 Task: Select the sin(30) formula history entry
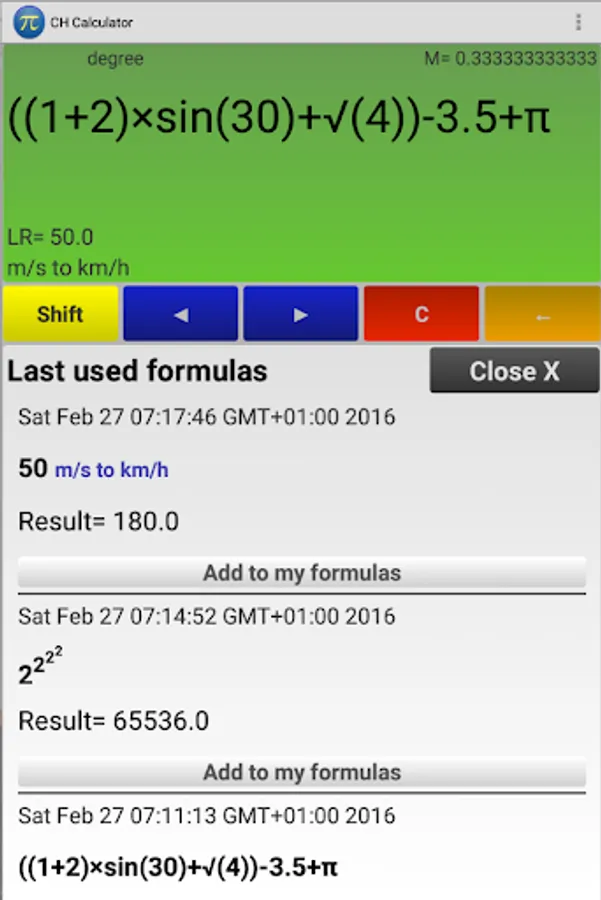178,867
